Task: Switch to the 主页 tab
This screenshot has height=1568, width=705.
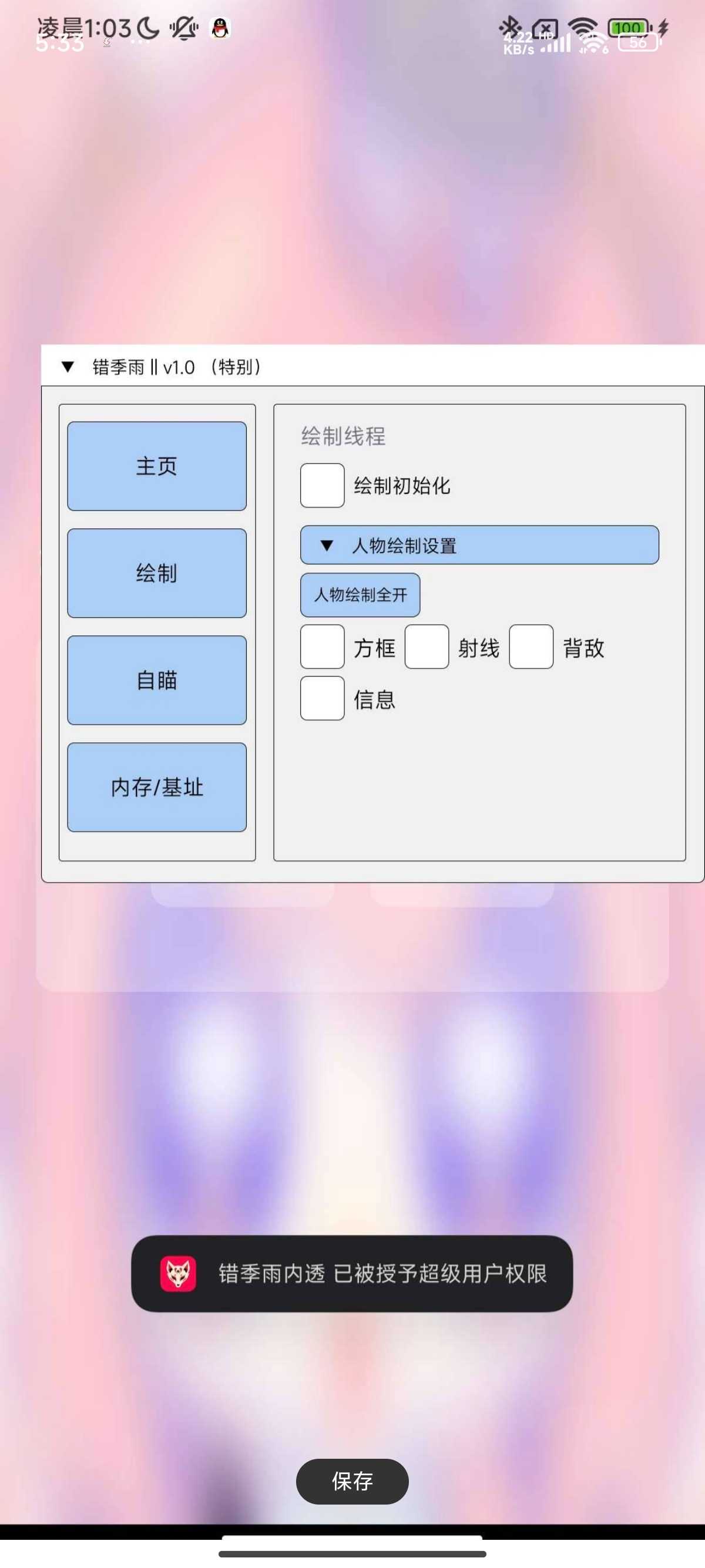Action: 156,466
